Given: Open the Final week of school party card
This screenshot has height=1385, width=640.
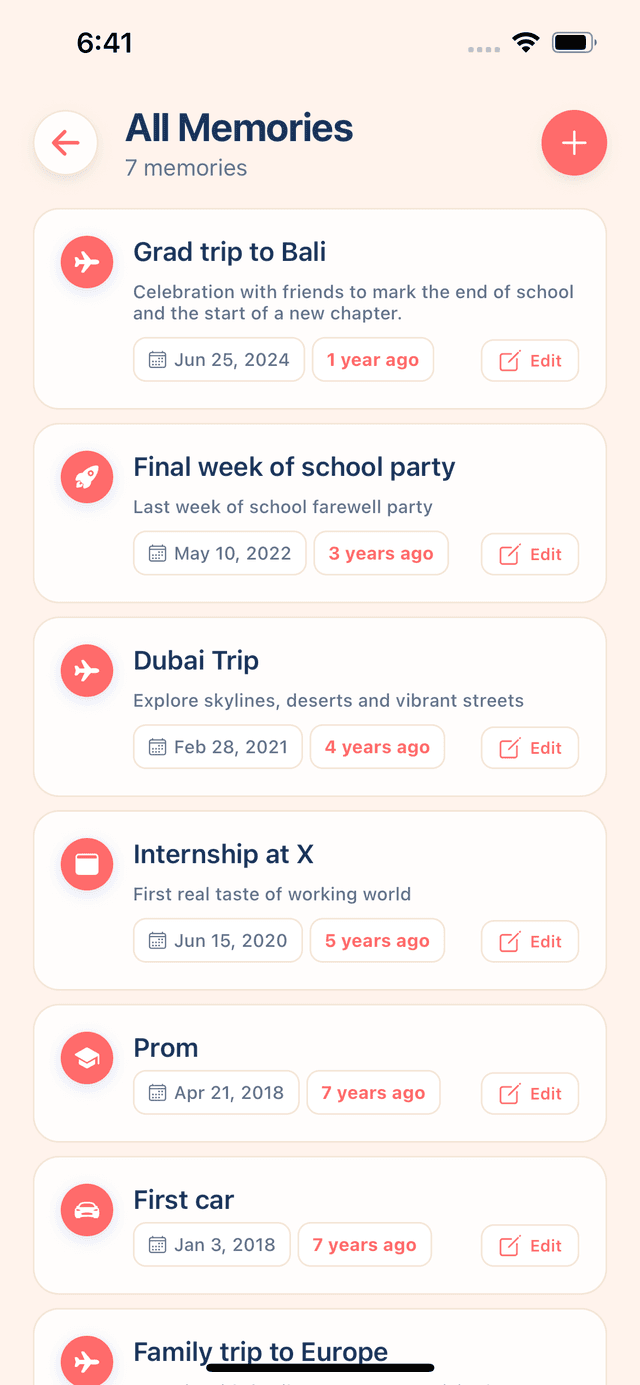Looking at the screenshot, I should [x=294, y=468].
